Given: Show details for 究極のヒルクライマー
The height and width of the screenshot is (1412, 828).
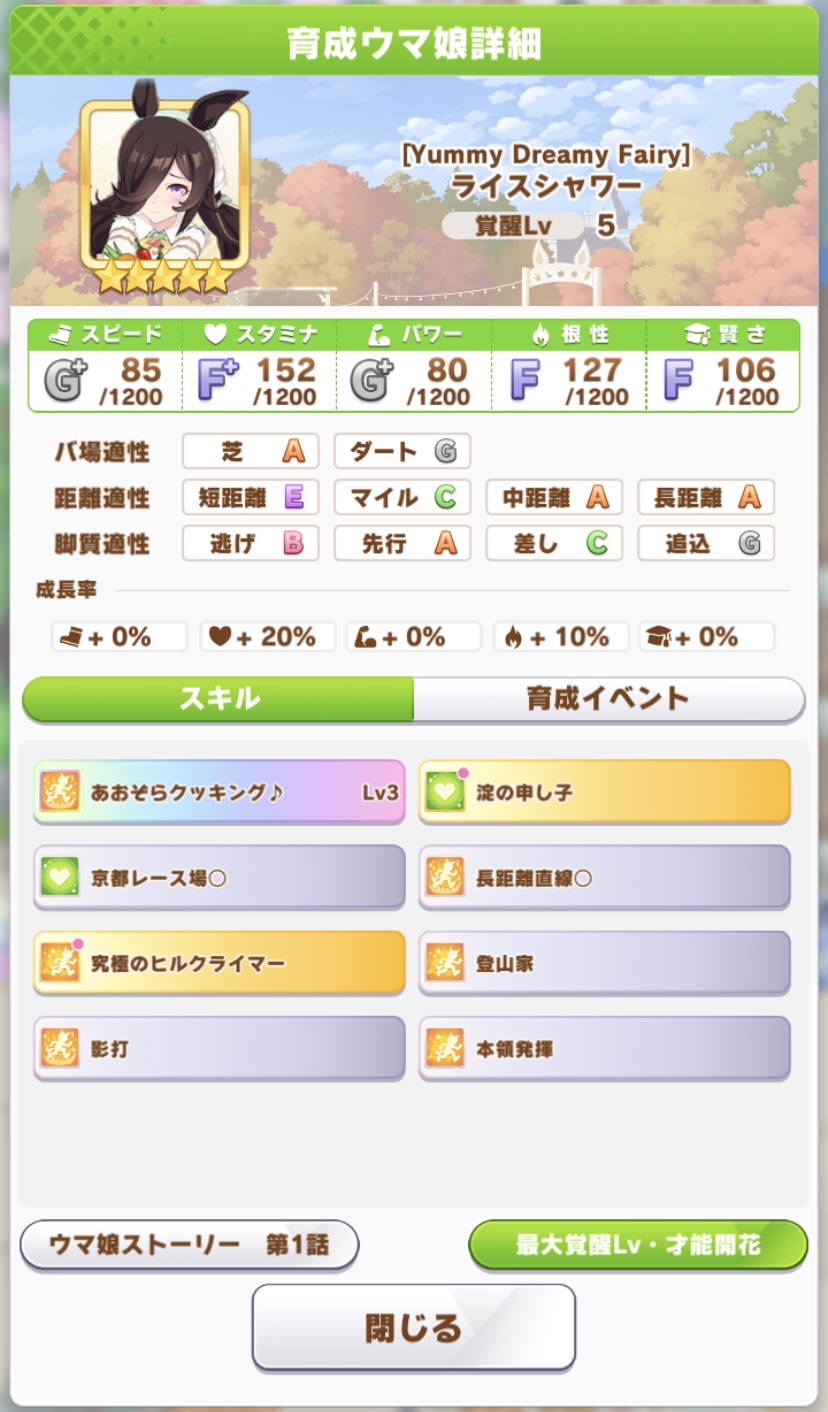Looking at the screenshot, I should 219,963.
